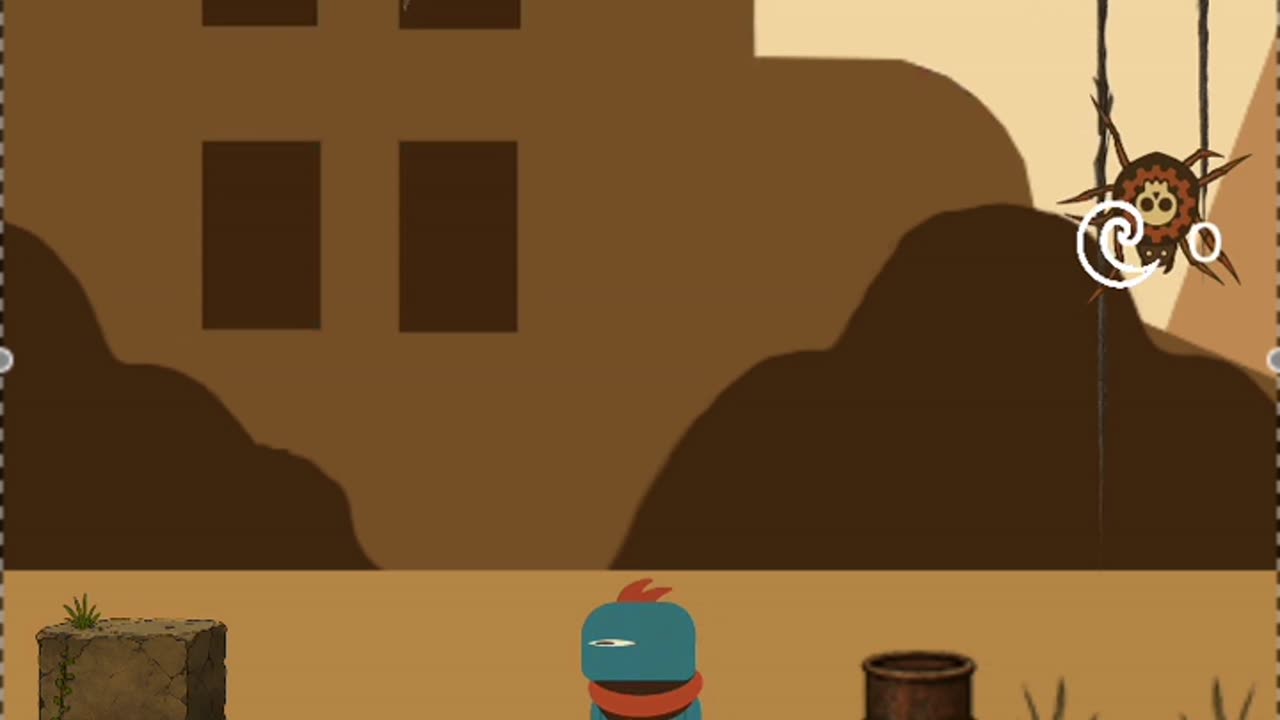
Task: Tap the spider marked by the spiral cursor
Action: click(x=1156, y=205)
